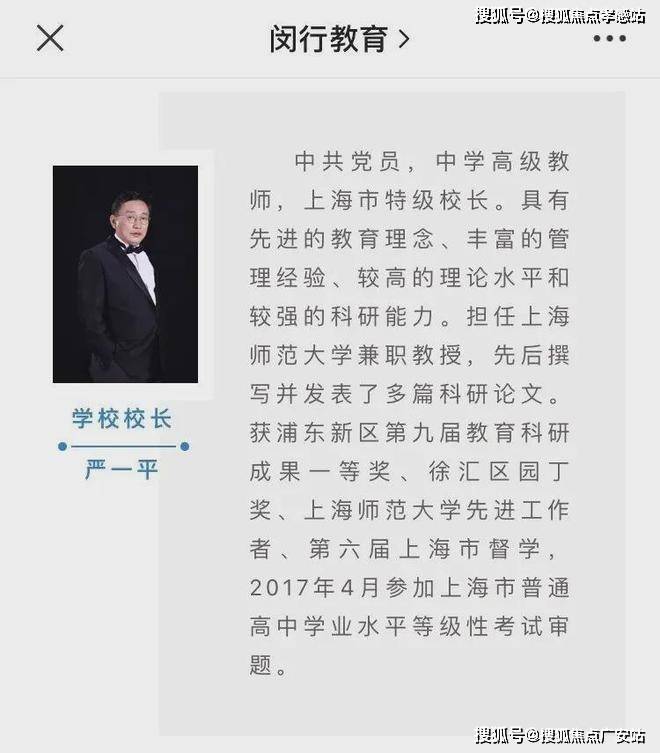Open the 闵行教育 account page
This screenshot has height=753, width=660.
coord(338,39)
